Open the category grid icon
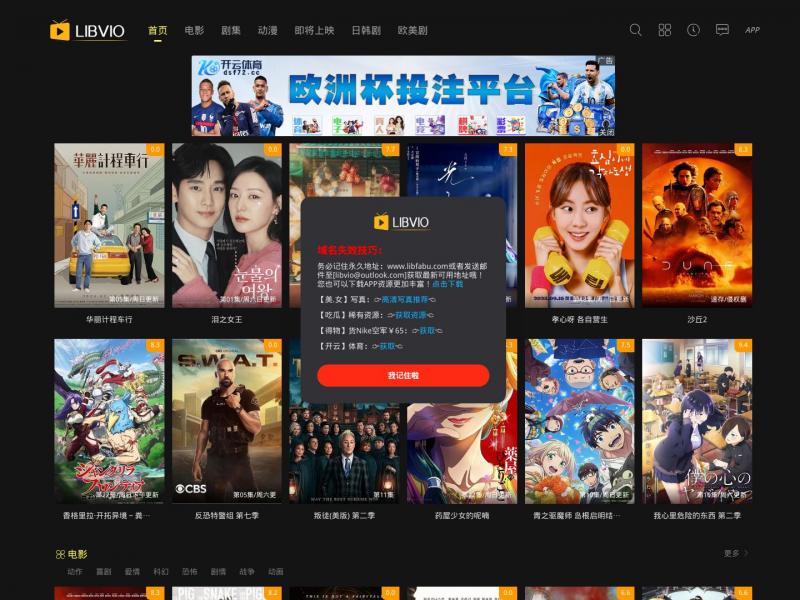This screenshot has height=600, width=800. click(x=664, y=30)
